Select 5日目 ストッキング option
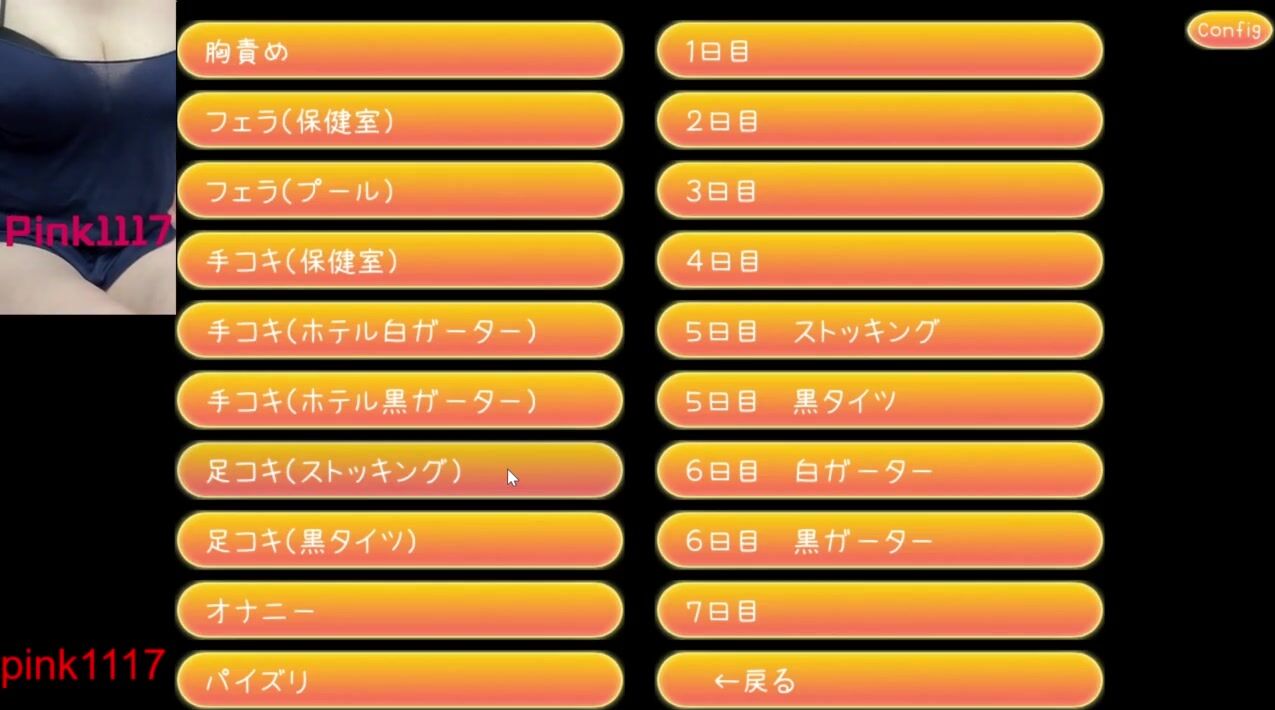The width and height of the screenshot is (1275, 710). (x=879, y=331)
